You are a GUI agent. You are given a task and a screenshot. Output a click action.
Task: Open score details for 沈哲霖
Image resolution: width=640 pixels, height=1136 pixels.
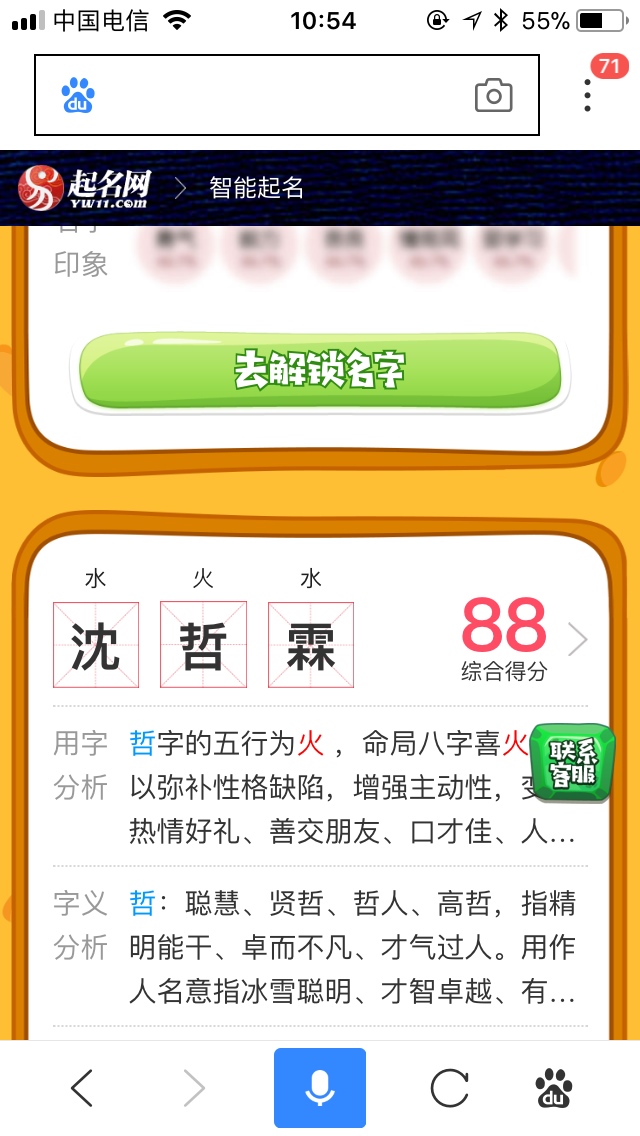pos(577,639)
